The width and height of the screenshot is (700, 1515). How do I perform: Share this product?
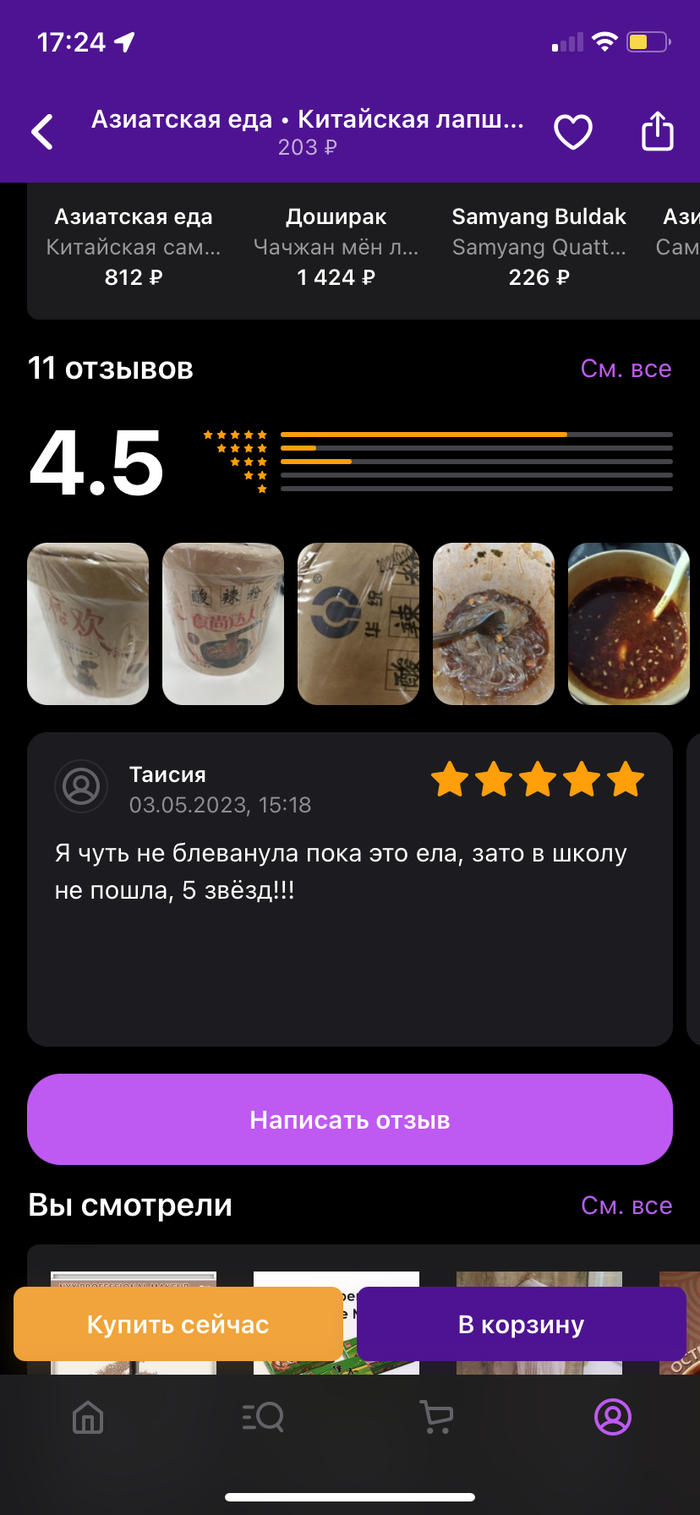point(657,131)
